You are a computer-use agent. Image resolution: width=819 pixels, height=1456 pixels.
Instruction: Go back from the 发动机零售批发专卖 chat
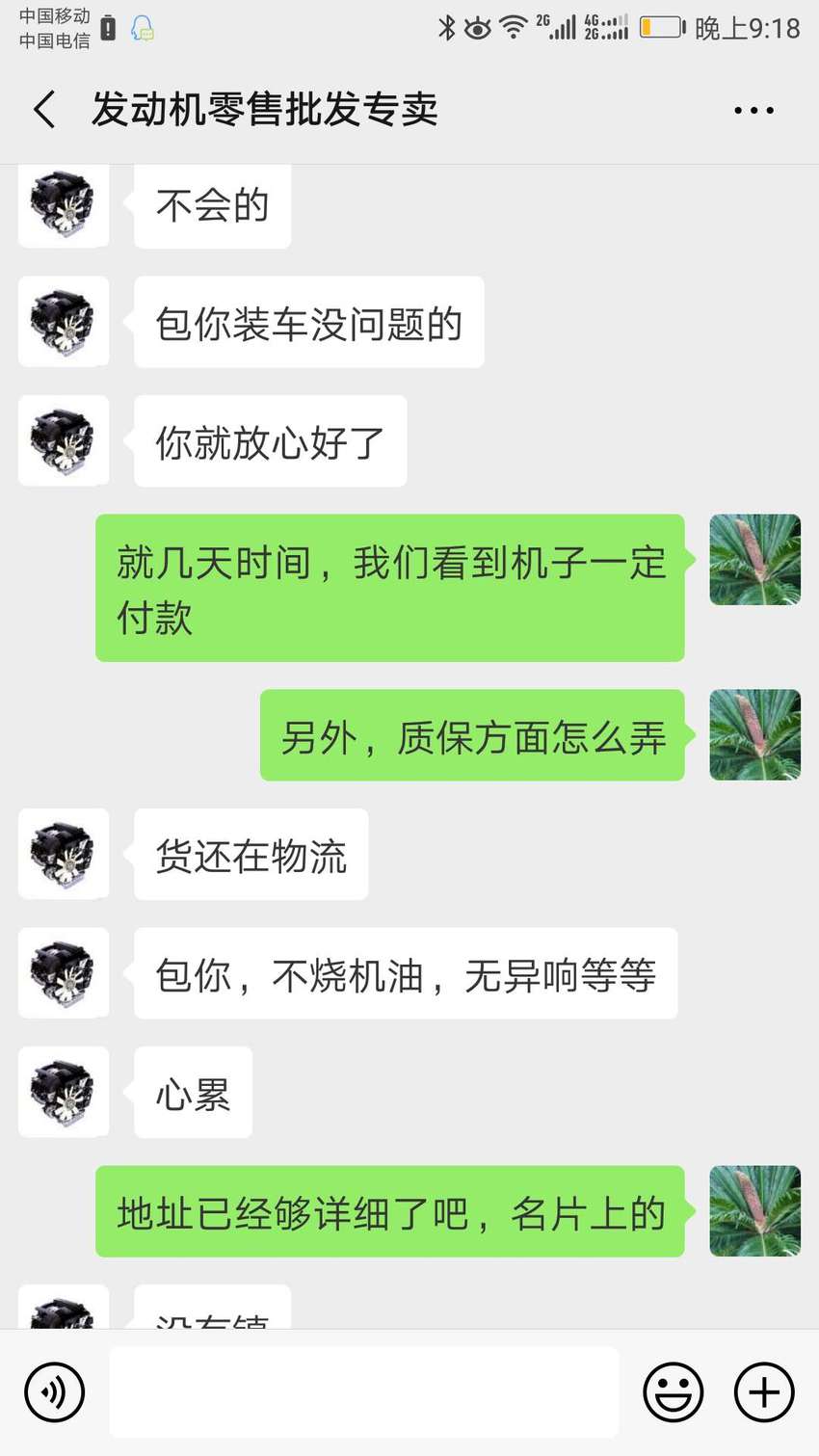click(x=44, y=110)
